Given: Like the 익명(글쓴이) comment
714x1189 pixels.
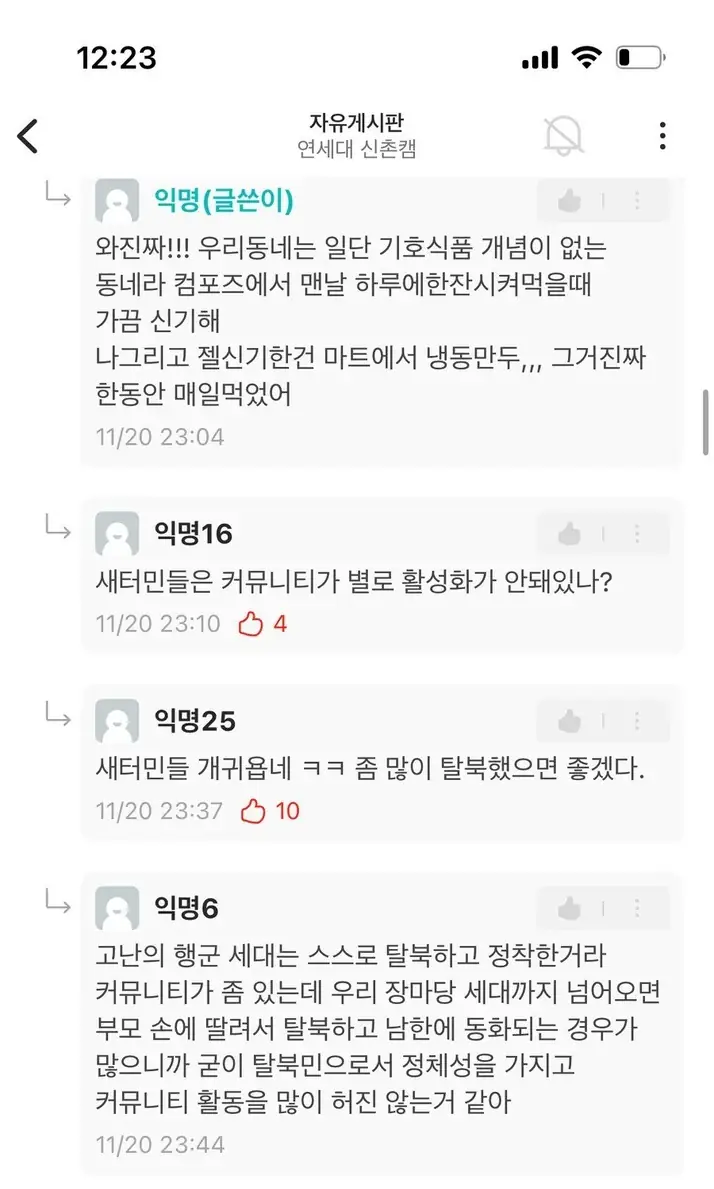Looking at the screenshot, I should pos(569,201).
